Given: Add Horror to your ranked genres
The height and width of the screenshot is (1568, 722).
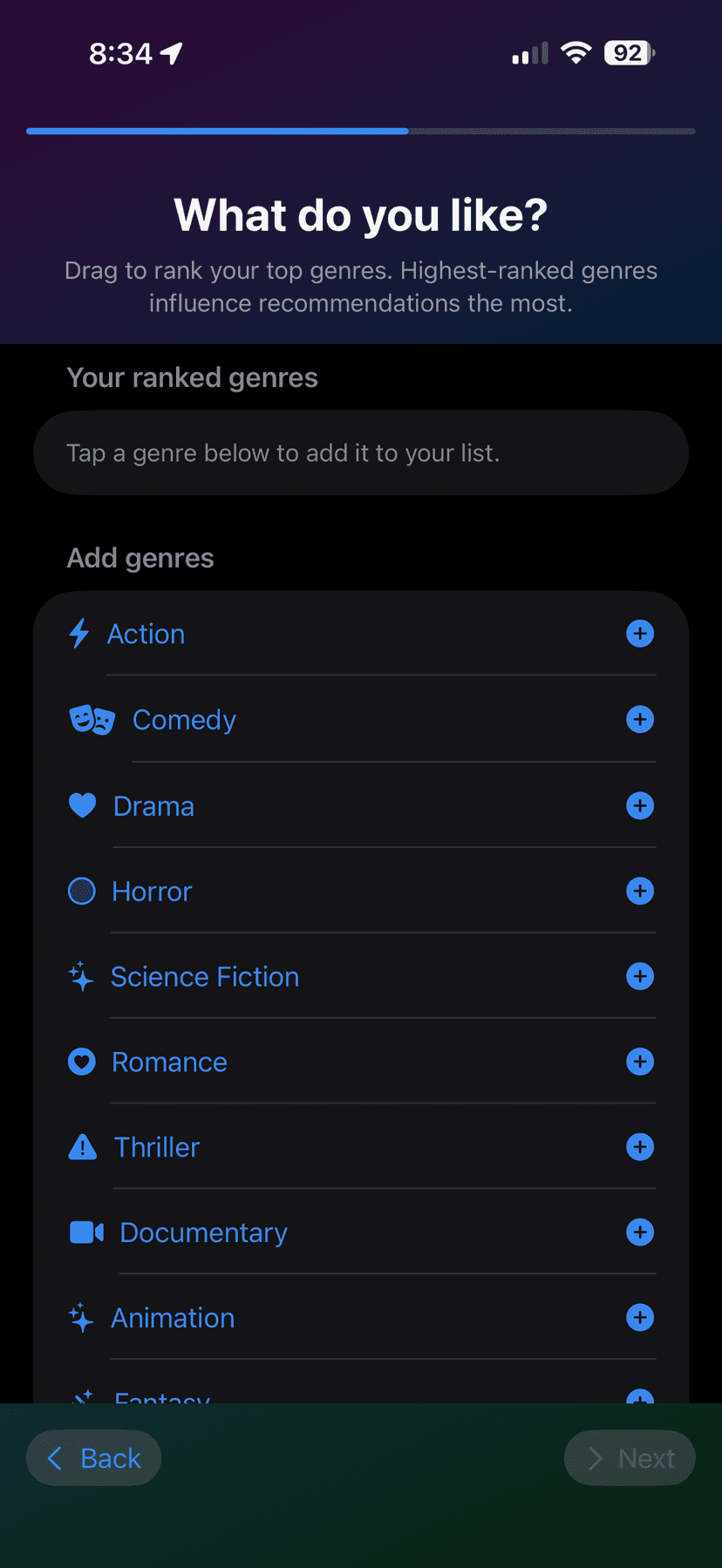Looking at the screenshot, I should tap(640, 891).
